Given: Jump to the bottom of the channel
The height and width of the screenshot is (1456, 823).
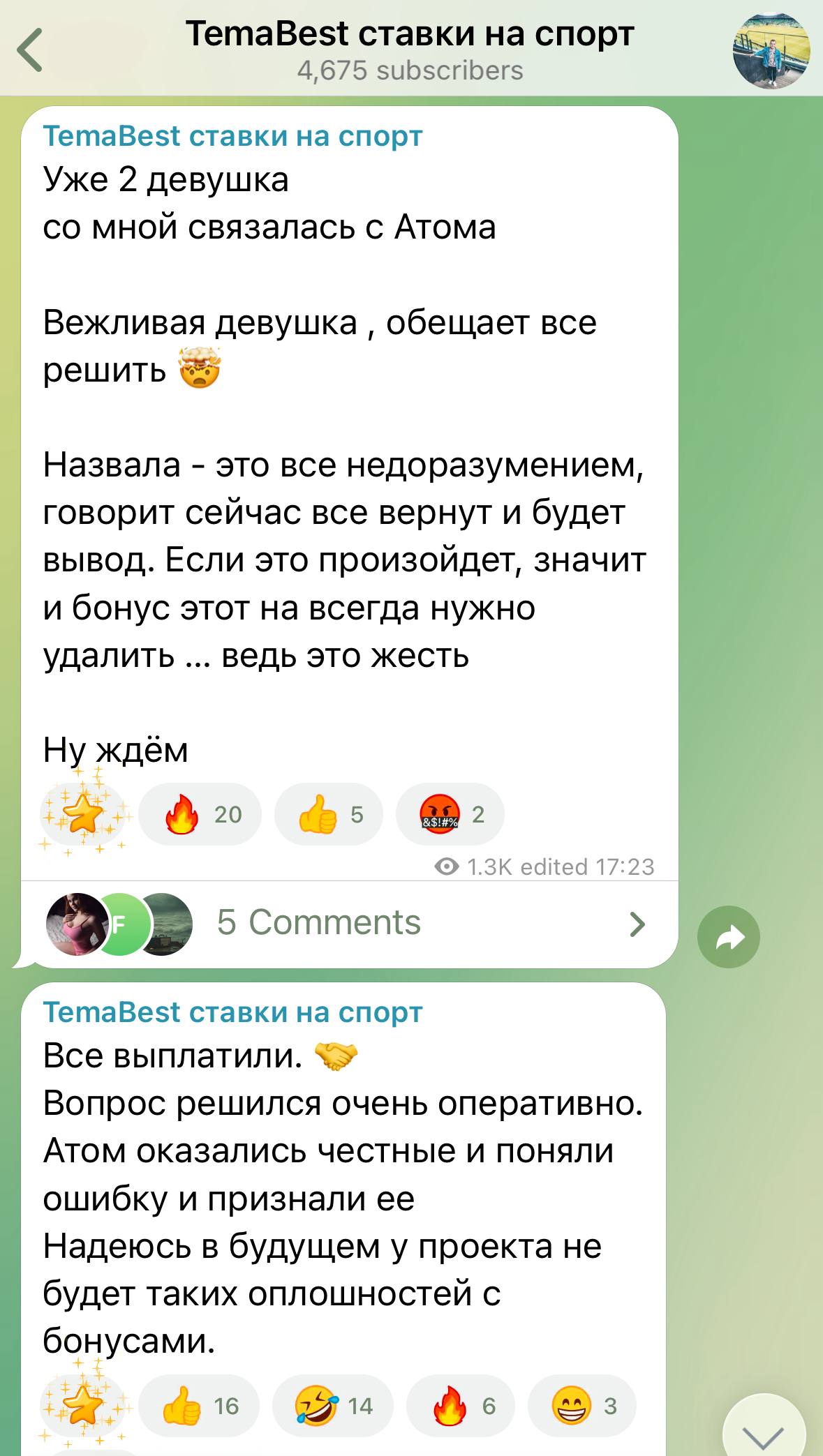Looking at the screenshot, I should click(x=764, y=1430).
